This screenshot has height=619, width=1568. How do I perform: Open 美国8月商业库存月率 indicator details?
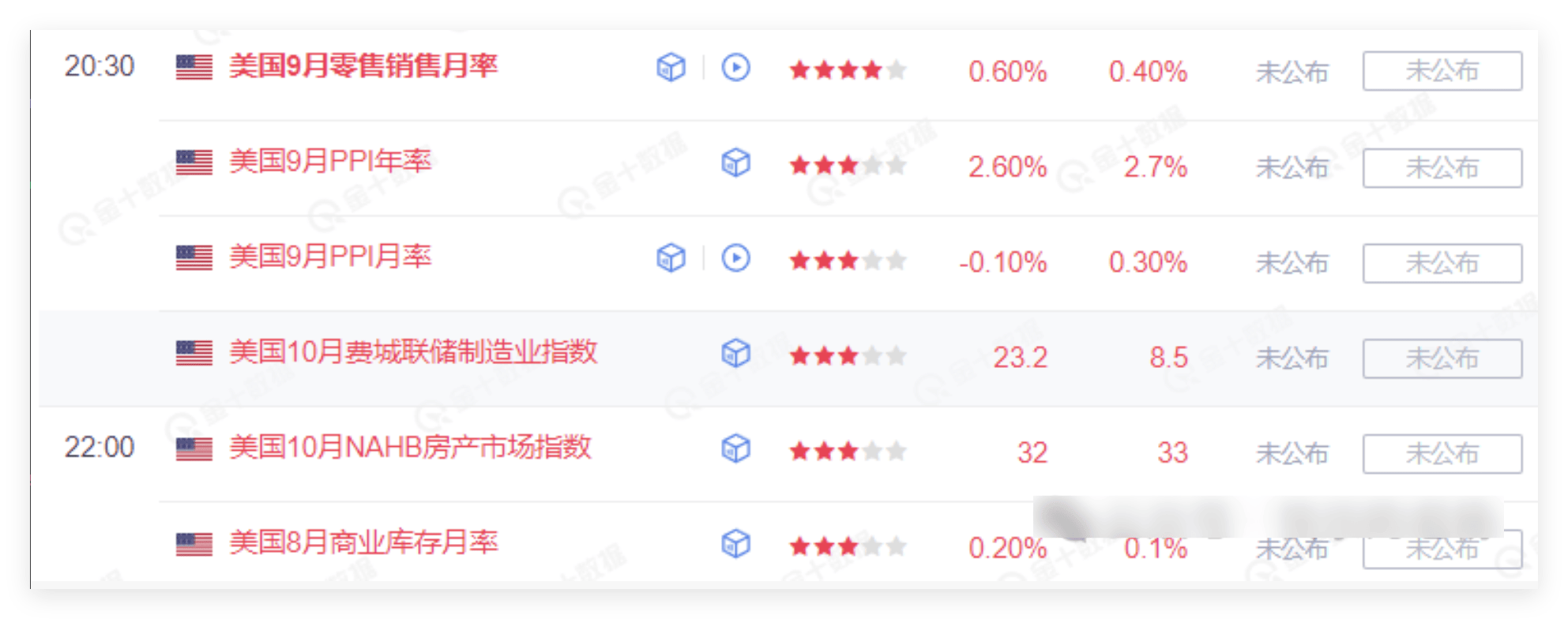coord(363,543)
